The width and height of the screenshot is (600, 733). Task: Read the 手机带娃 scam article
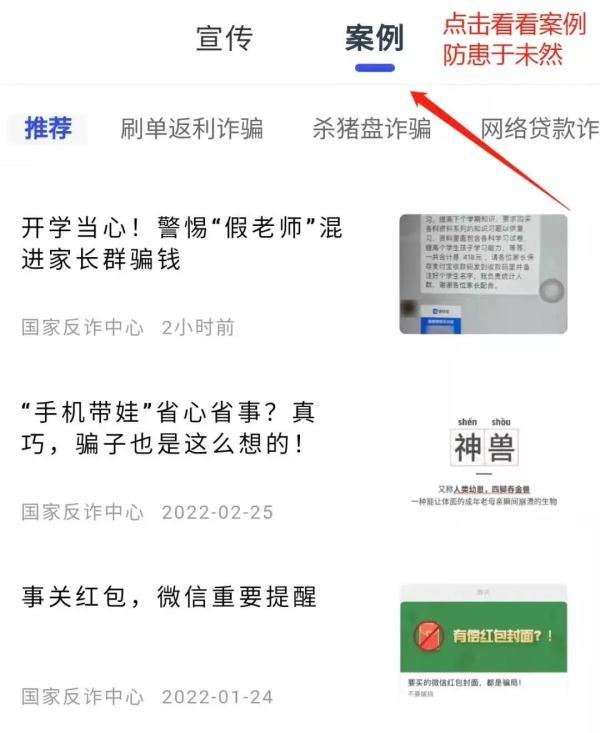click(x=168, y=427)
